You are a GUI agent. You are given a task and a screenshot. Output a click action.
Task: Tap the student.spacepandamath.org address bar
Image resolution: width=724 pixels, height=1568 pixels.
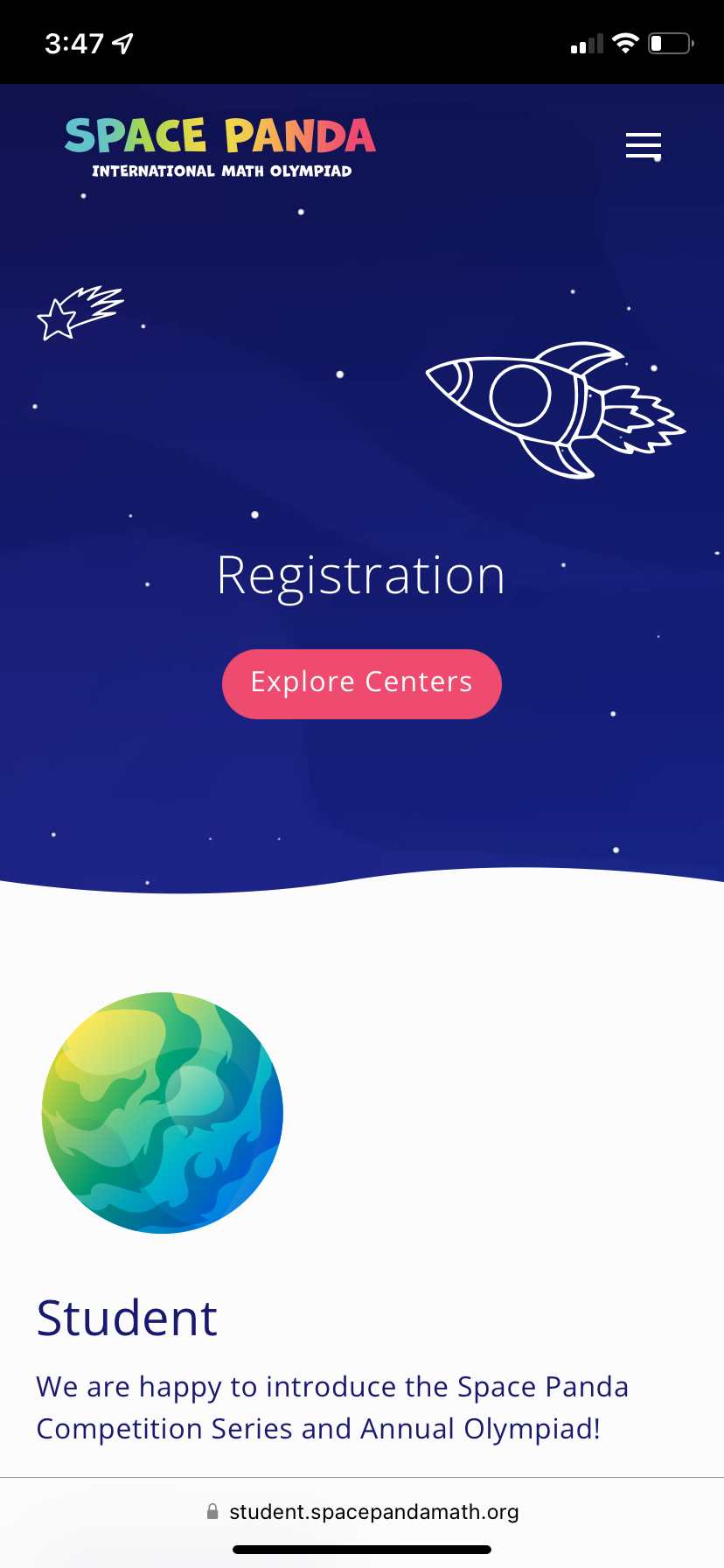(362, 1511)
